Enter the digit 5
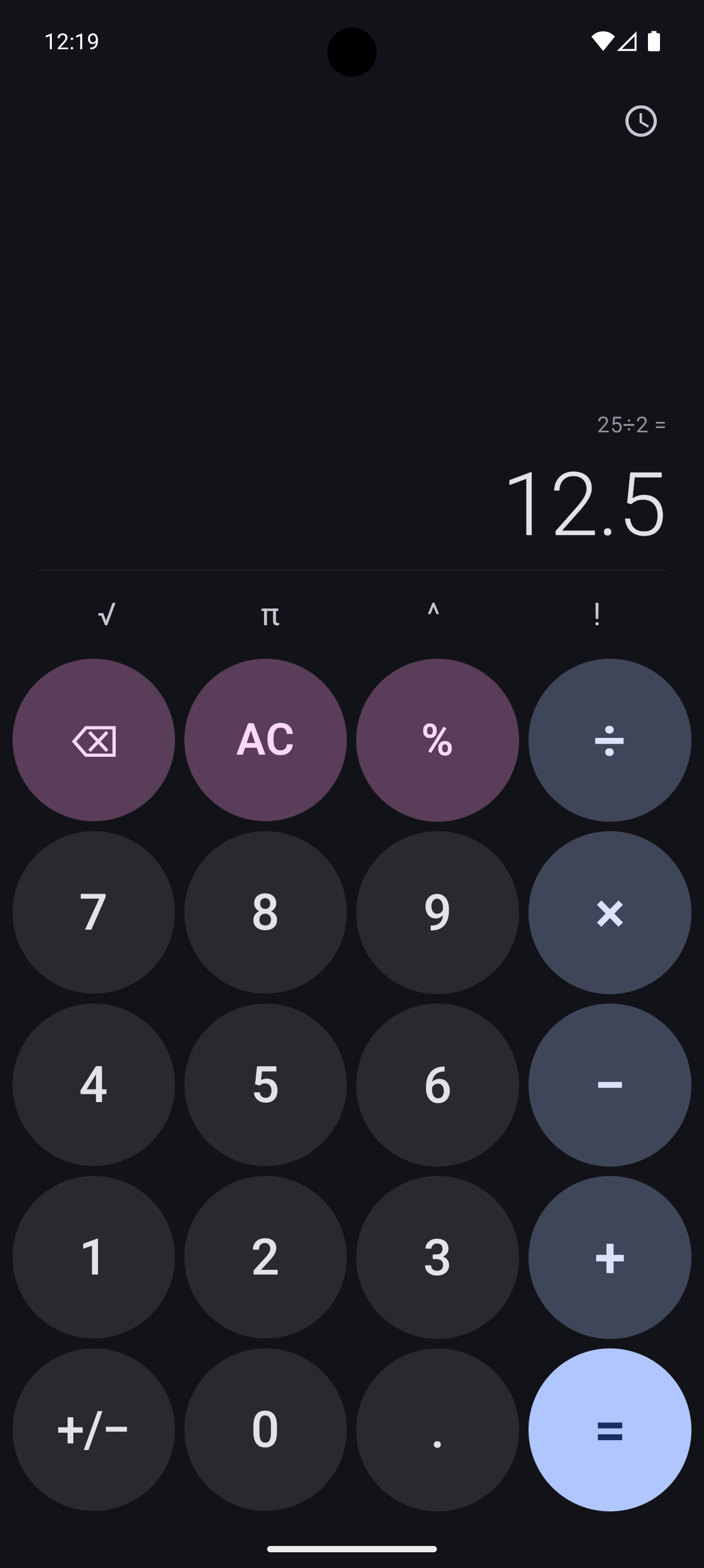Image resolution: width=704 pixels, height=1568 pixels. 265,1085
